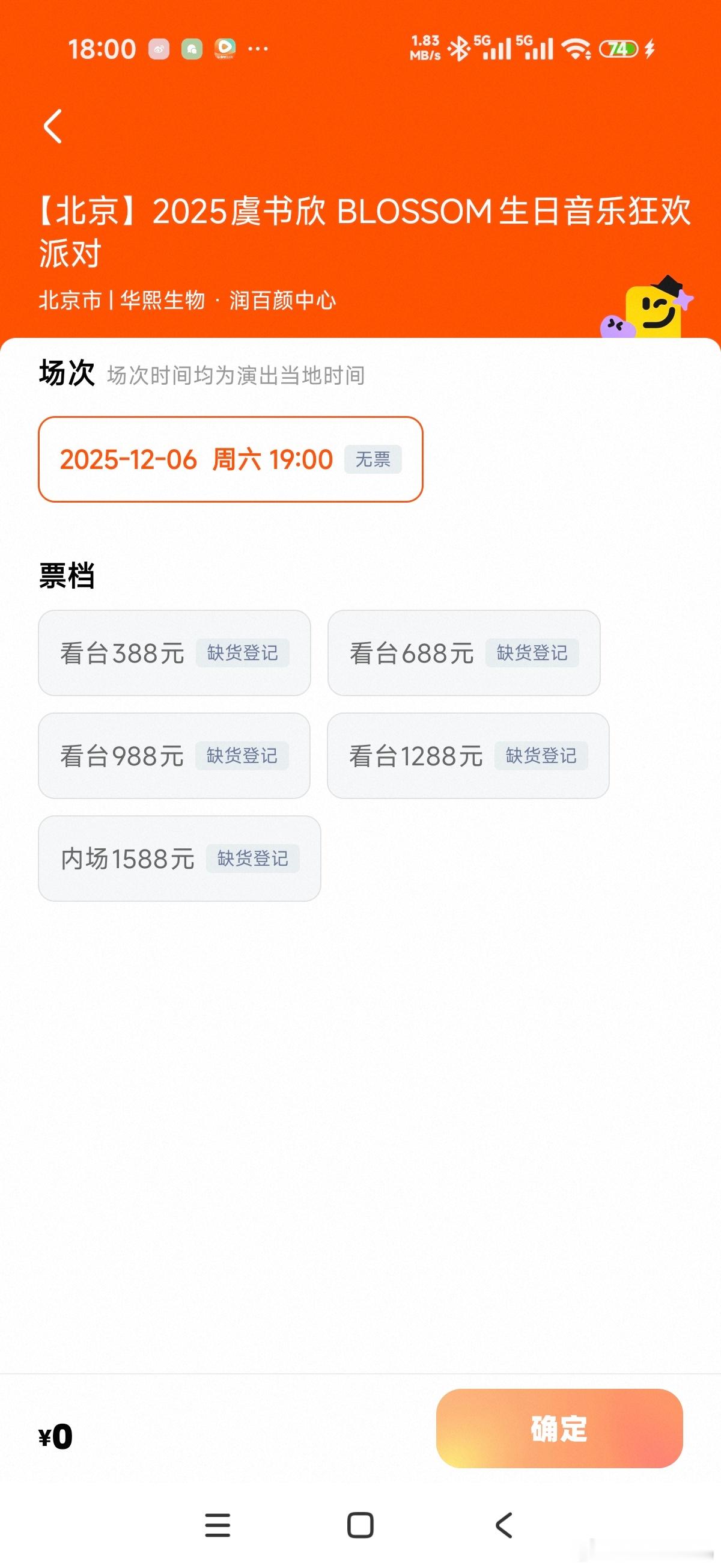Tap the system back button in the navigation bar
The image size is (721, 1568).
pyautogui.click(x=502, y=1525)
